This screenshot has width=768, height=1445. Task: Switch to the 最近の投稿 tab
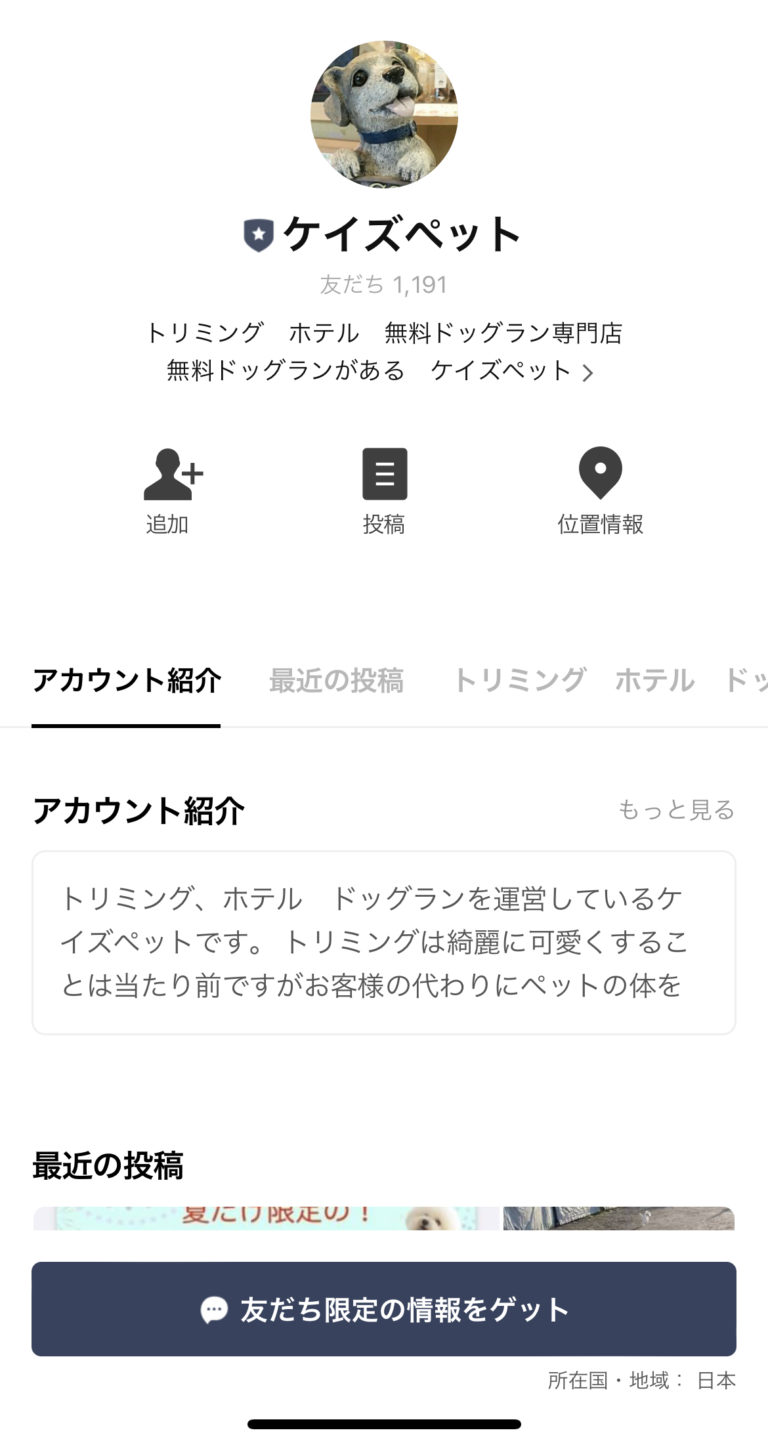[336, 680]
